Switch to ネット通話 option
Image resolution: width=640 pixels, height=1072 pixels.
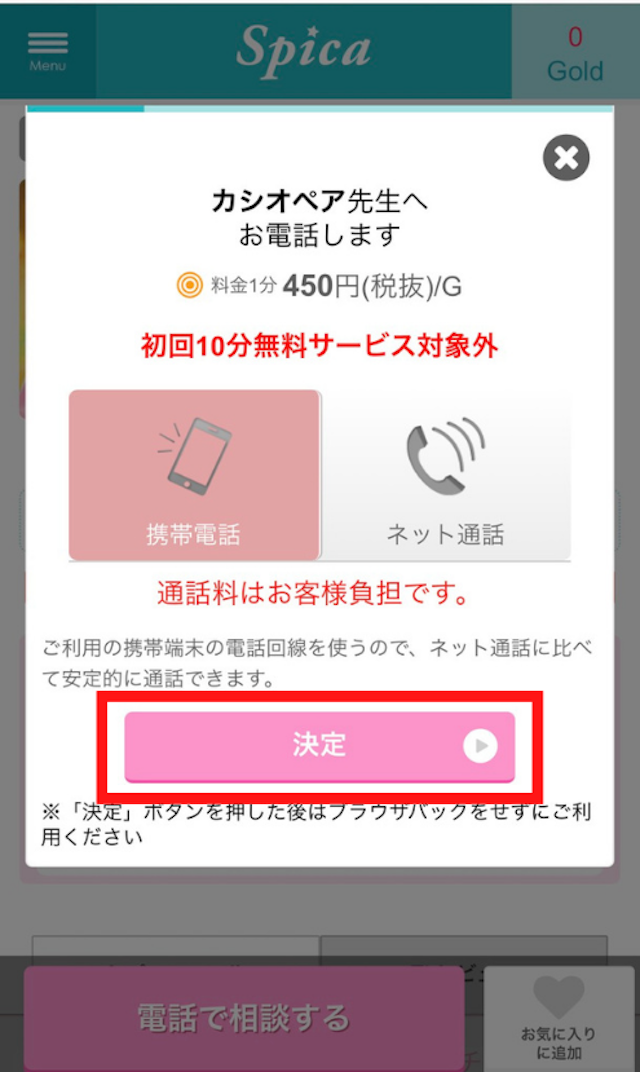tap(446, 475)
